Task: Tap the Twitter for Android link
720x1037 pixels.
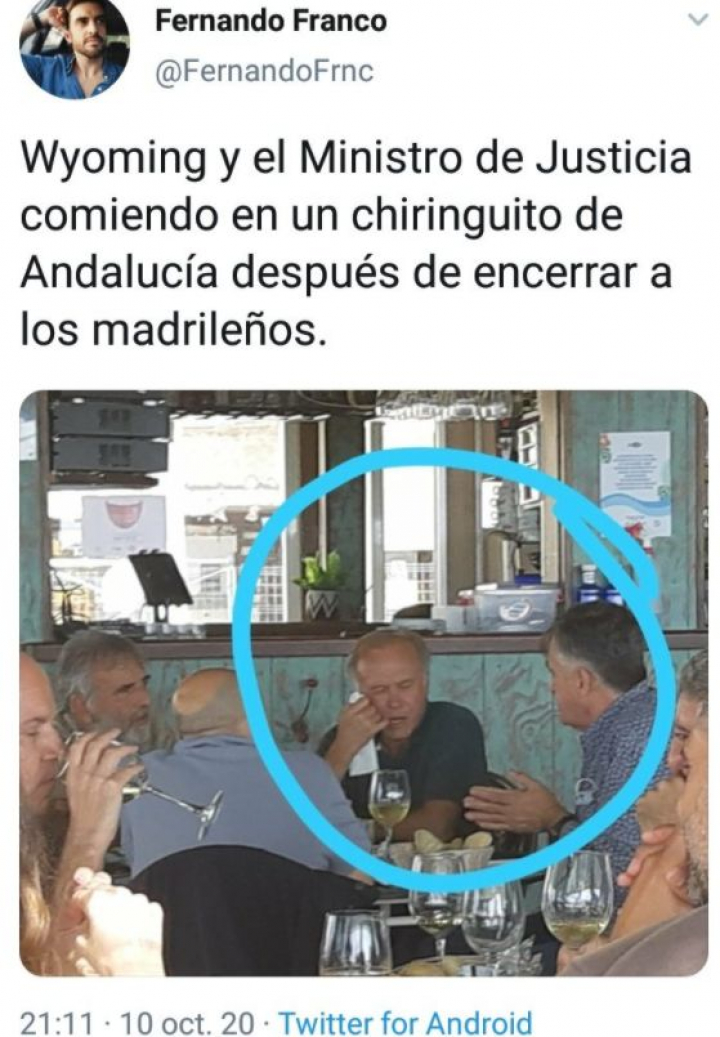Action: (x=405, y=1022)
